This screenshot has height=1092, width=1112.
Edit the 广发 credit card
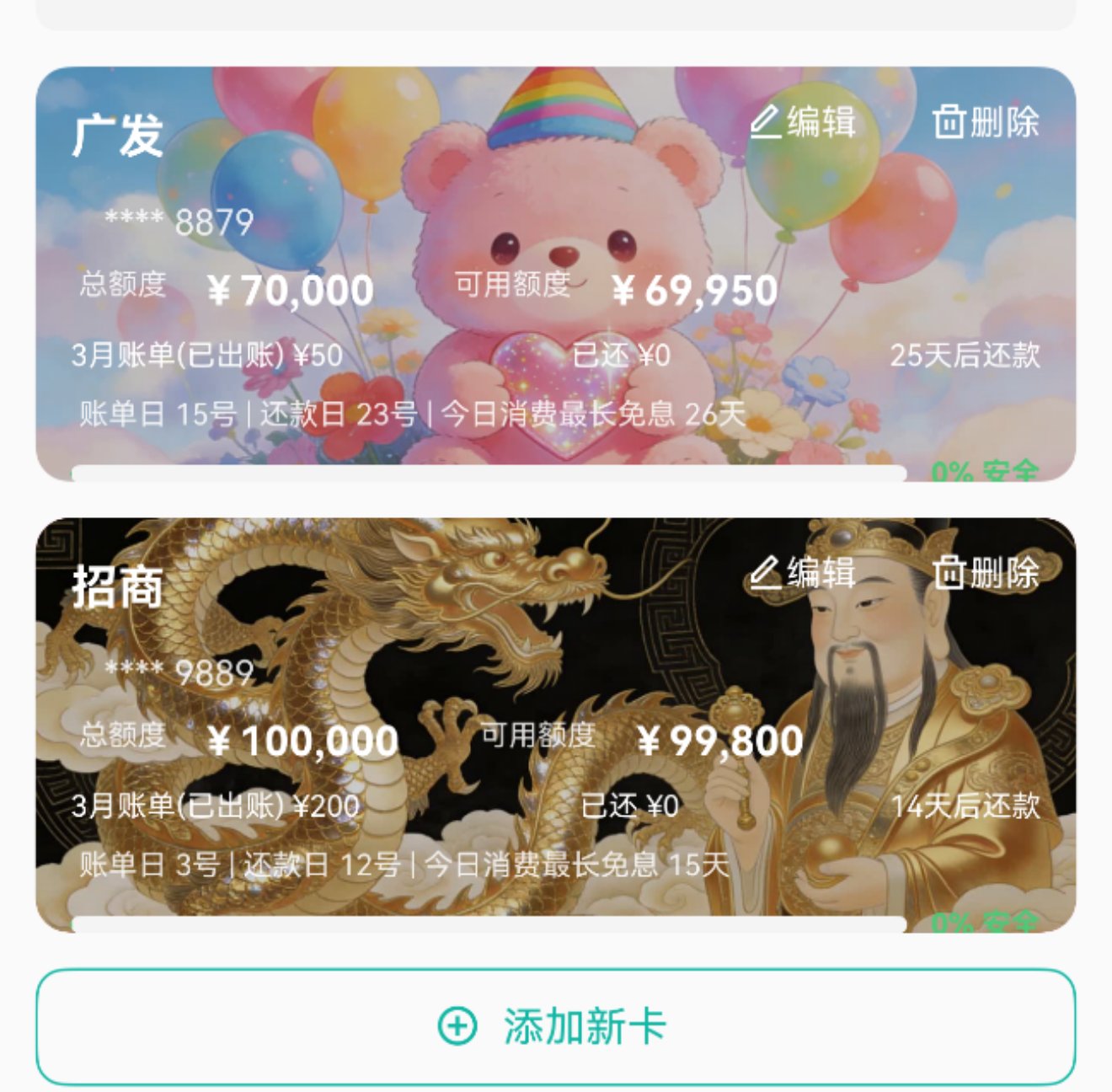point(803,122)
